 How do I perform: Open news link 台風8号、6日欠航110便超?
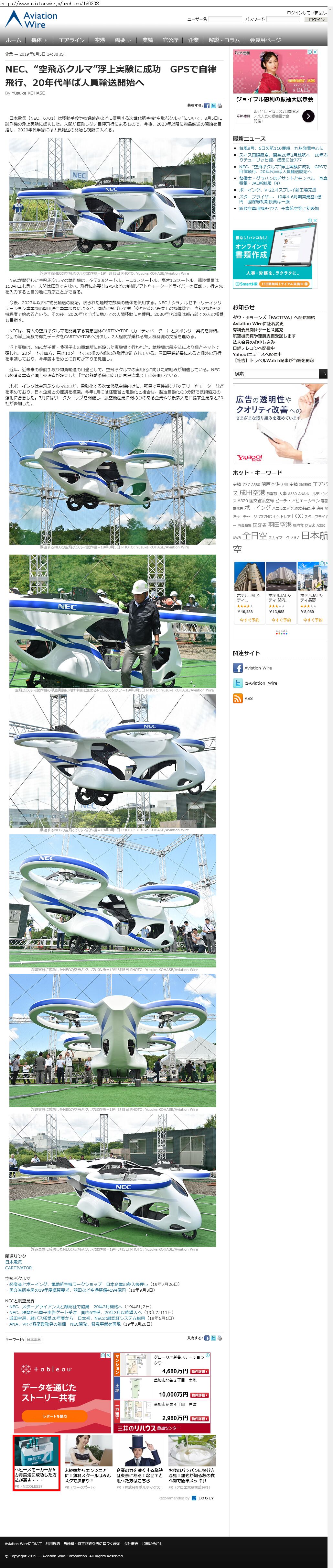pos(264,149)
